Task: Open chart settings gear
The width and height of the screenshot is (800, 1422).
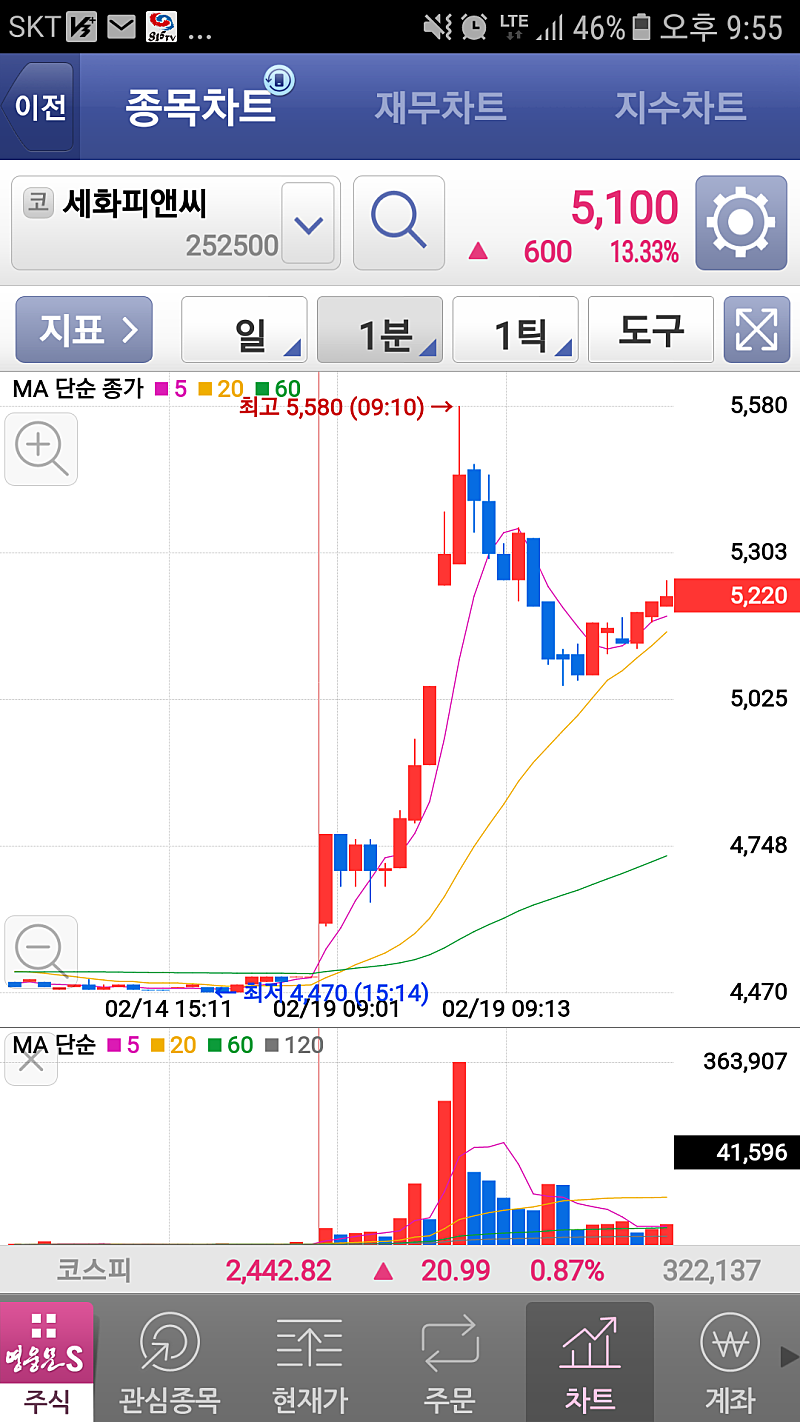Action: 741,223
